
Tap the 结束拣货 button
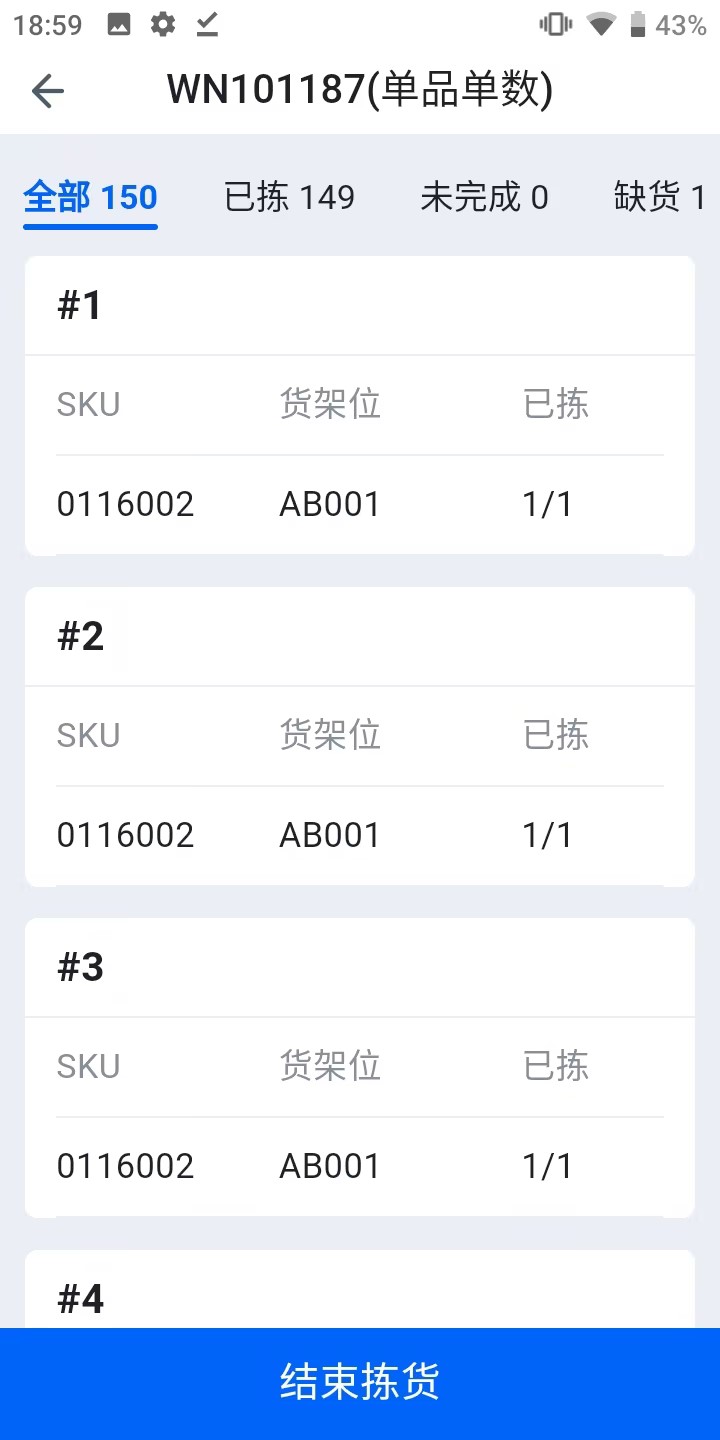coord(360,1383)
